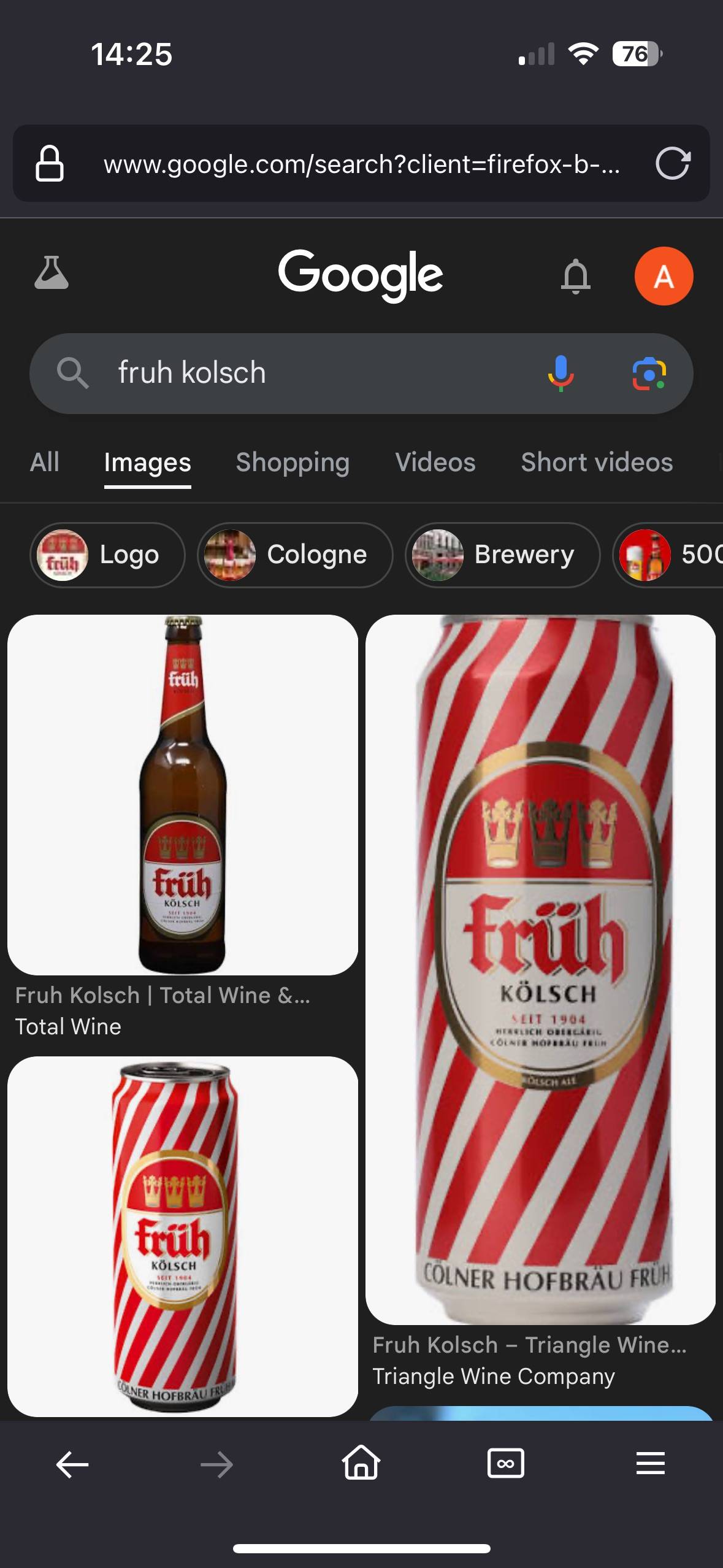723x1568 pixels.
Task: Reload the page with the refresh icon
Action: tap(673, 163)
